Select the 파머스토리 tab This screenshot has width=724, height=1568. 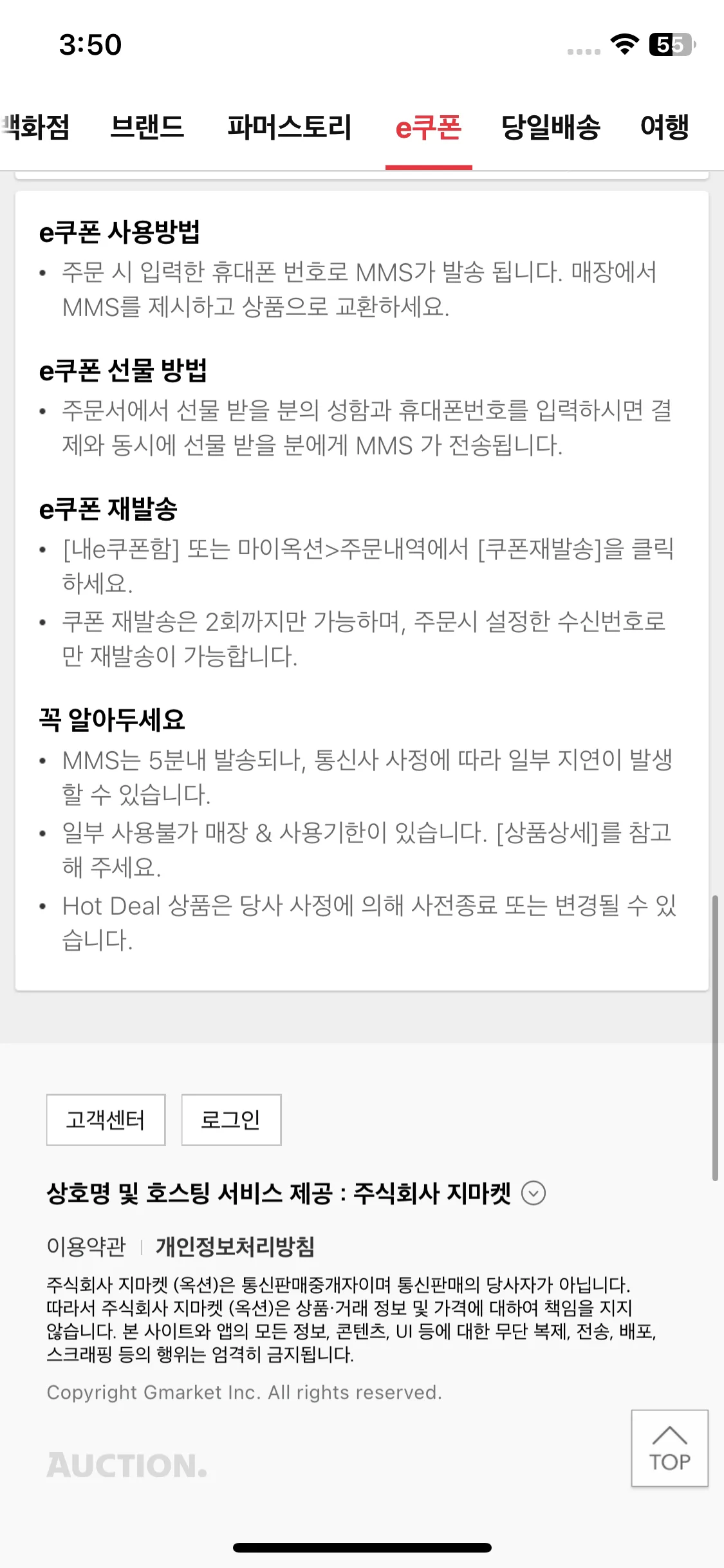click(x=290, y=127)
